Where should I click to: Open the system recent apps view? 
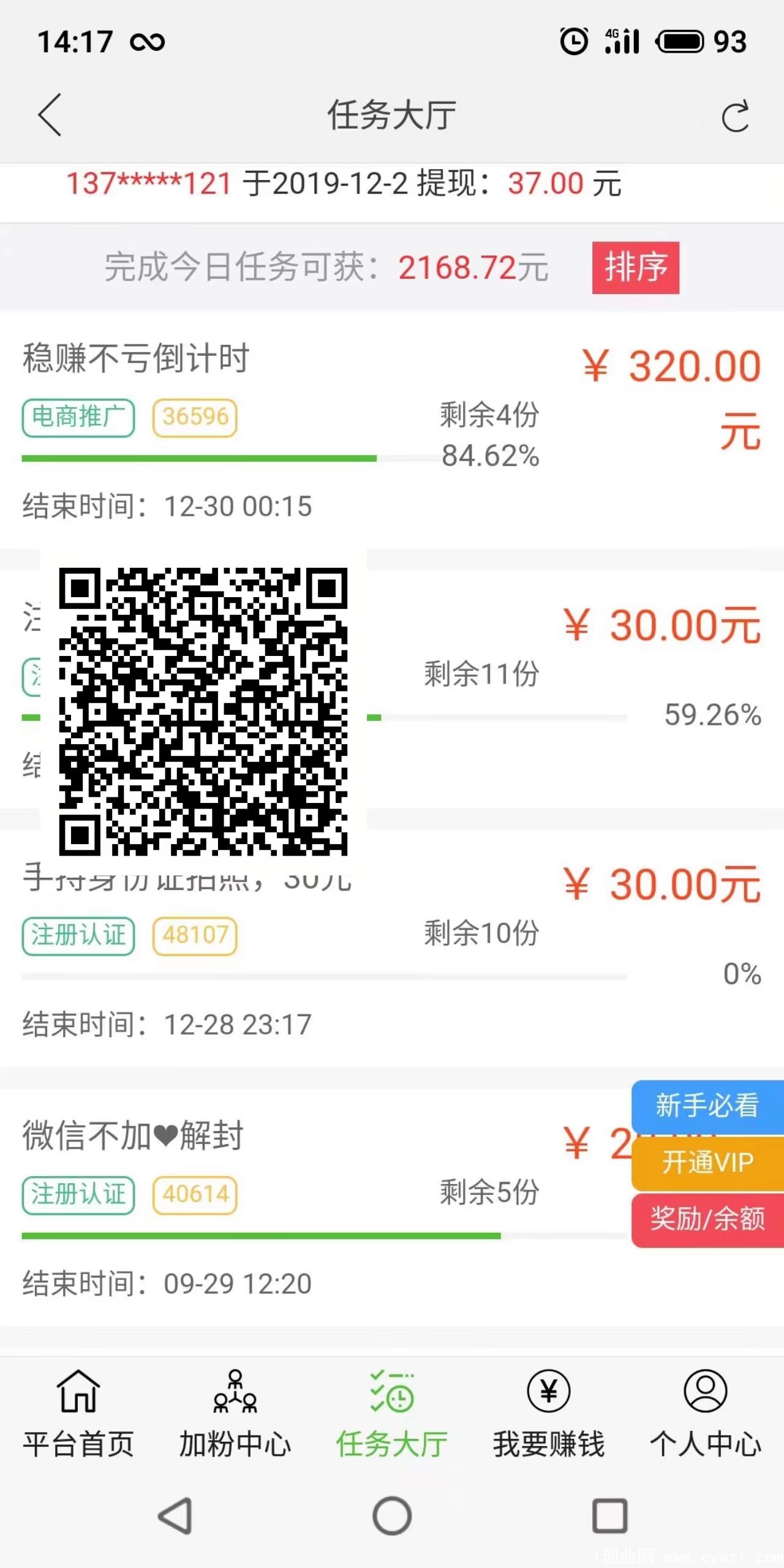point(609,1516)
